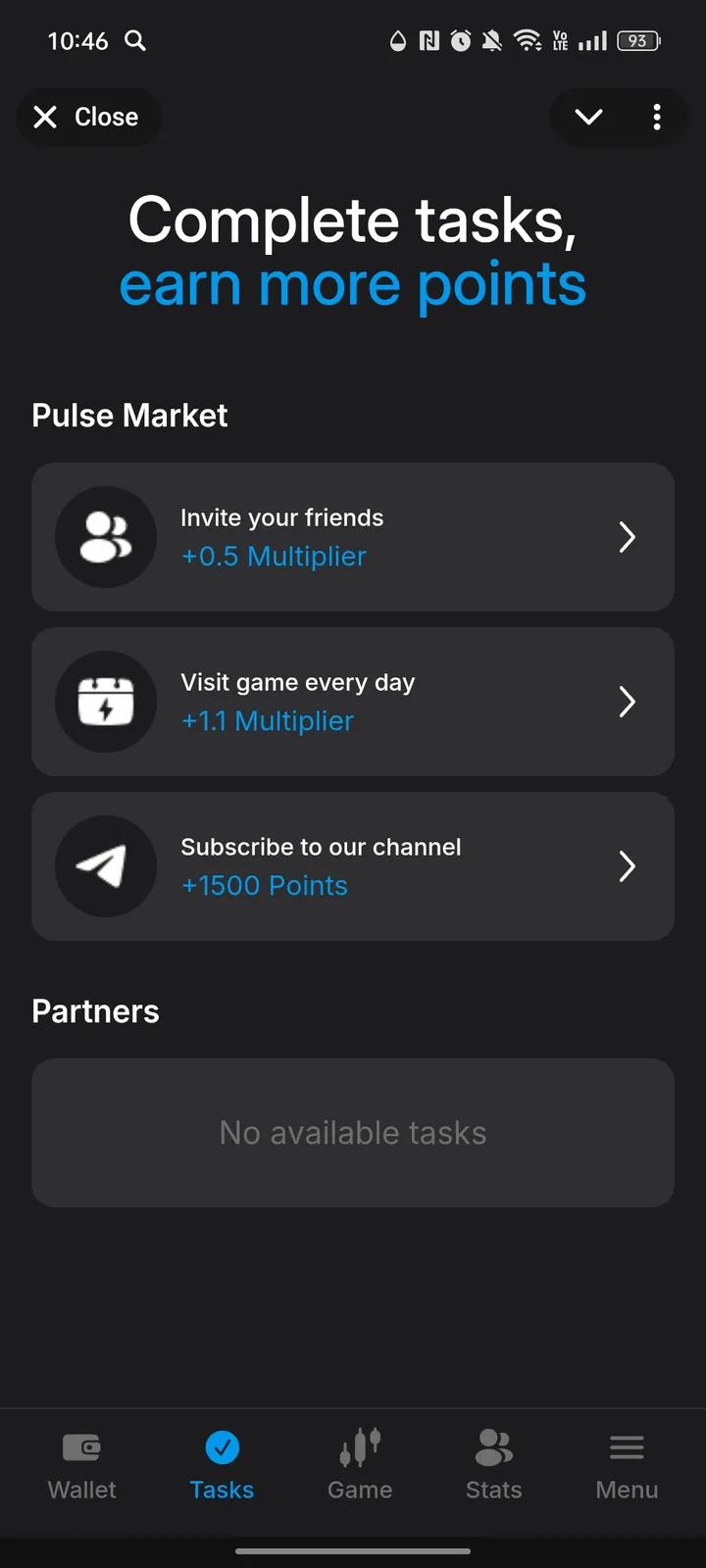Switch to the Wallet tab

[82, 1465]
